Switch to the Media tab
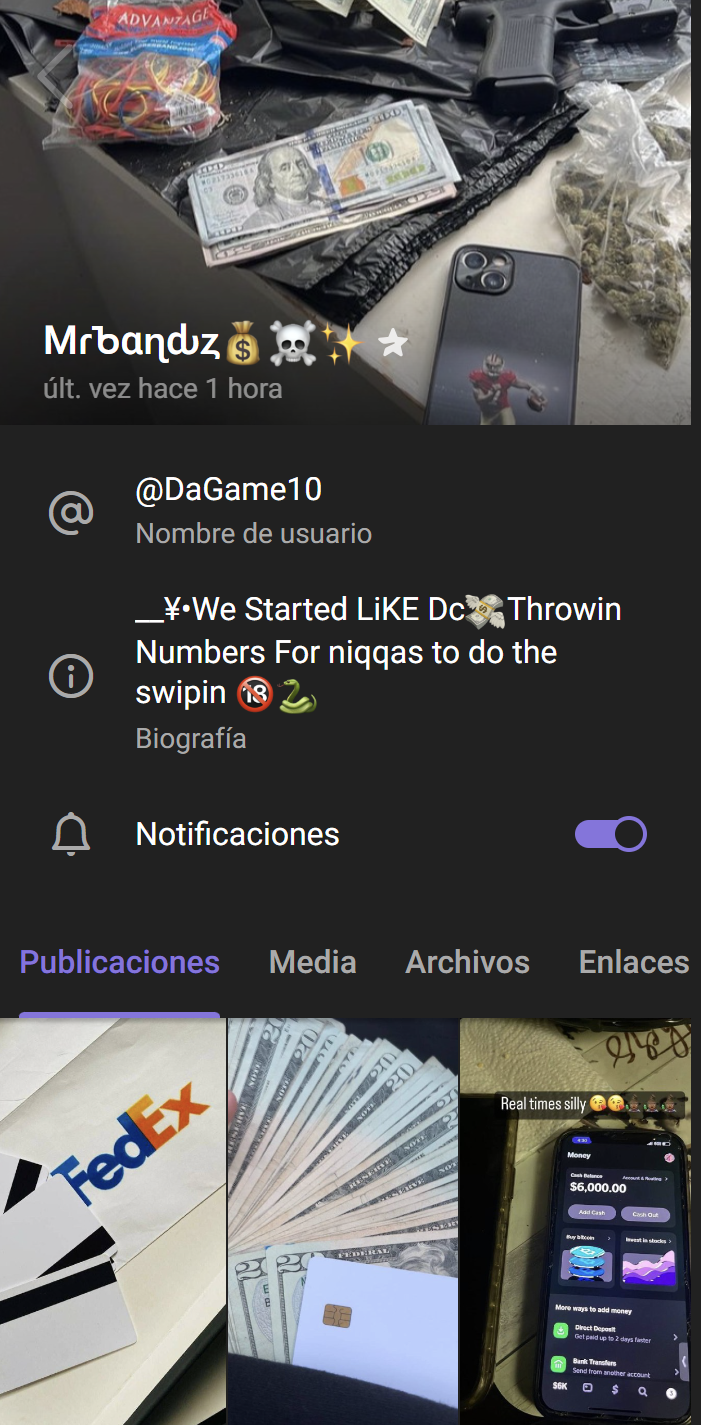The image size is (701, 1425). coord(313,962)
